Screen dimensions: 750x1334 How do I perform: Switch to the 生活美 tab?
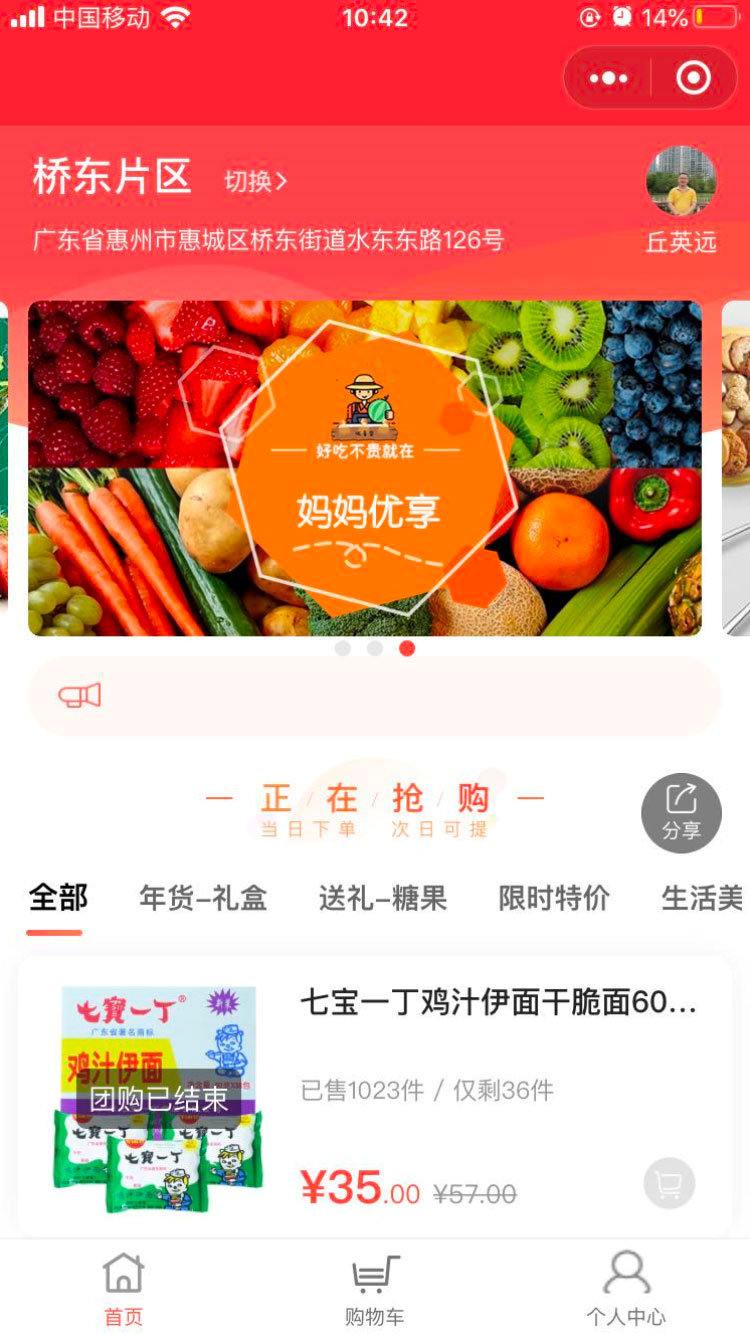[x=702, y=898]
